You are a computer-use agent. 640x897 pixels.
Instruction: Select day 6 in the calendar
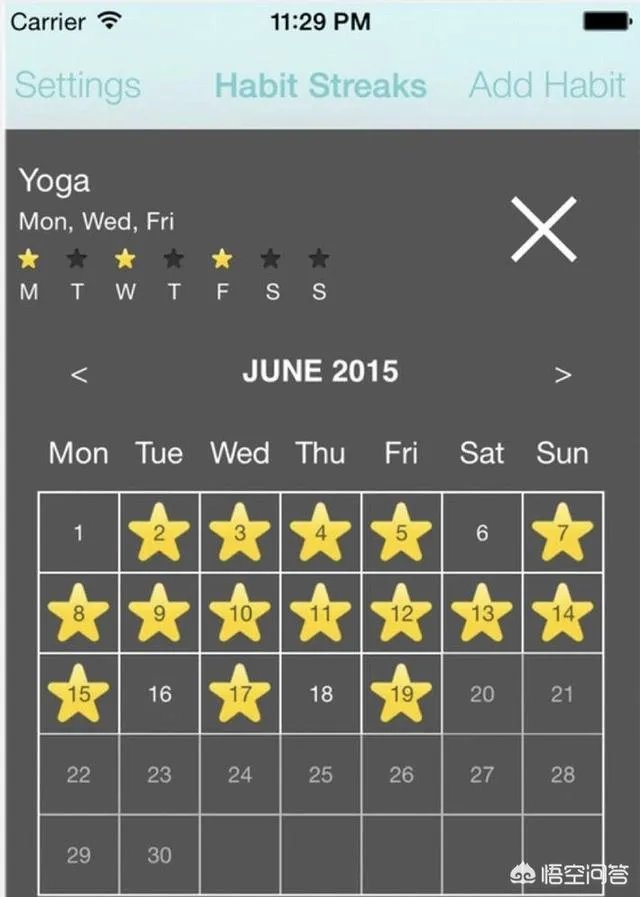(x=482, y=532)
